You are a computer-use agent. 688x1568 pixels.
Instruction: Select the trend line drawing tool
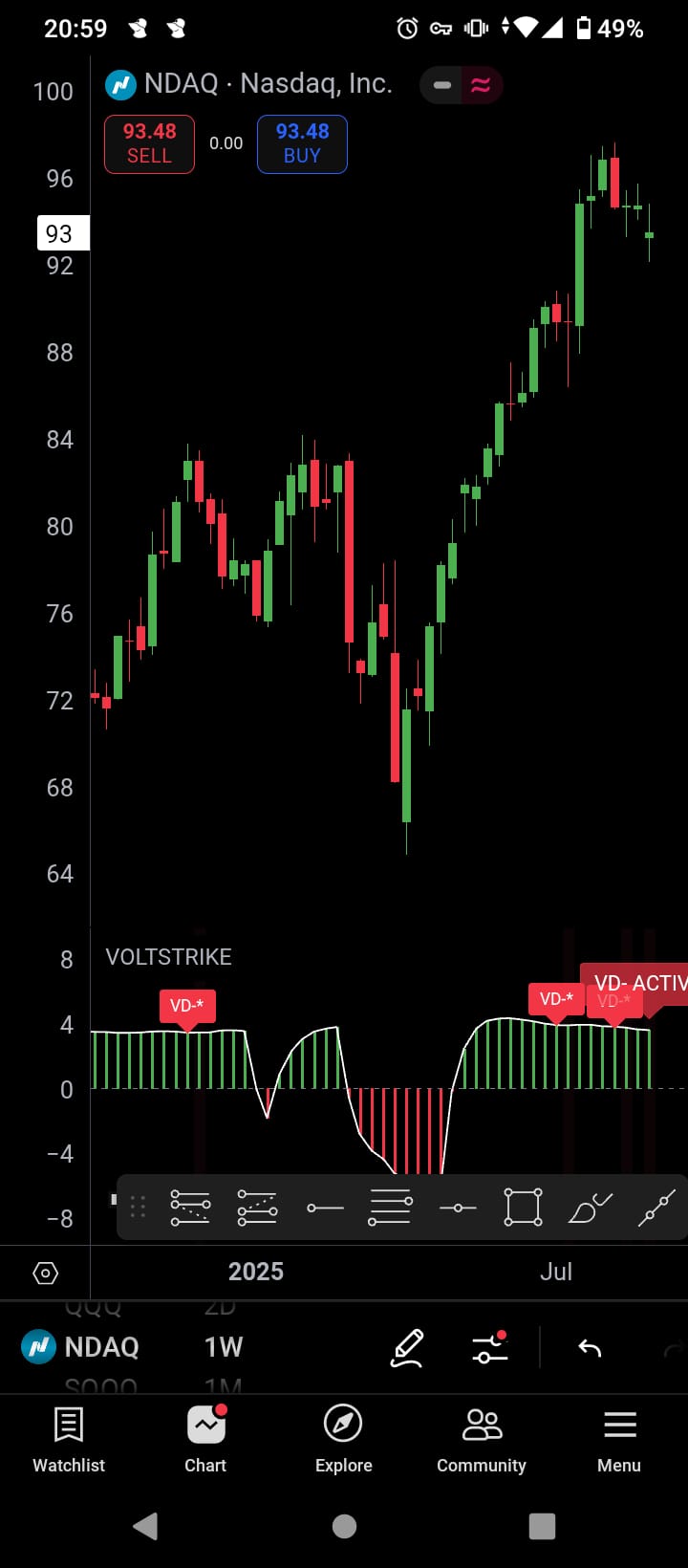656,1208
